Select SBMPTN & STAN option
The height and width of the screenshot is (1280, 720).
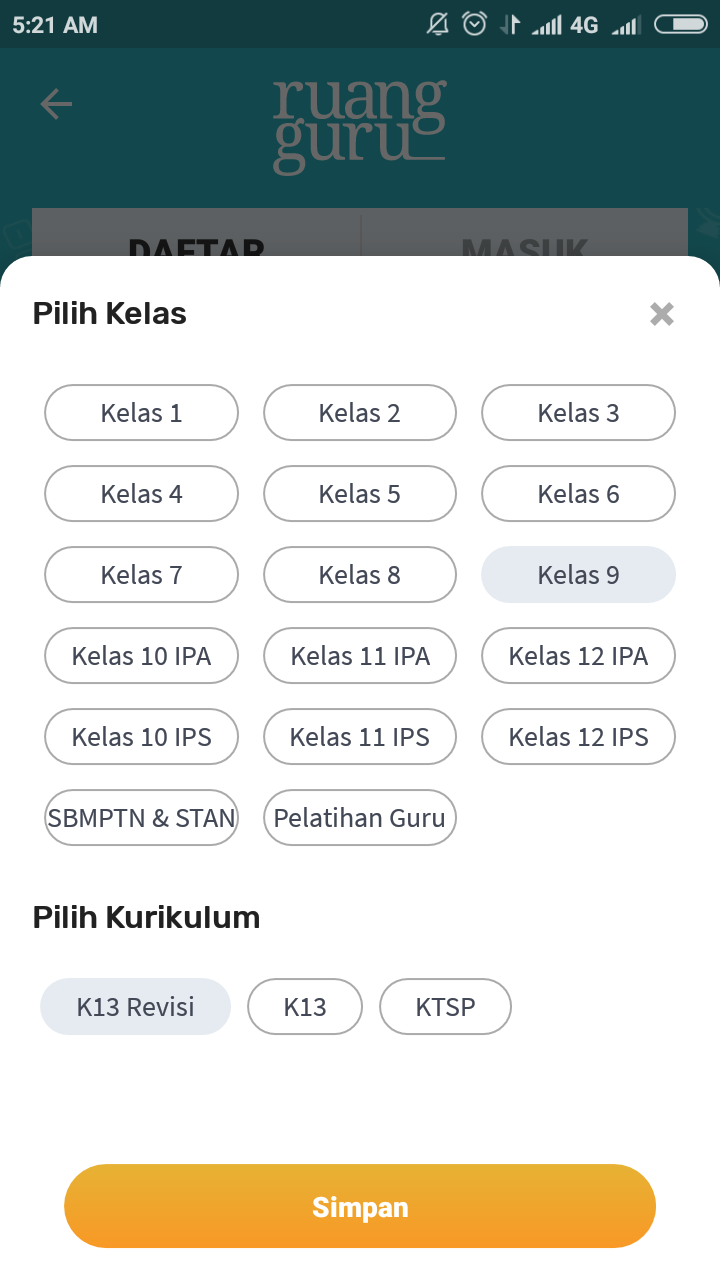pyautogui.click(x=141, y=818)
